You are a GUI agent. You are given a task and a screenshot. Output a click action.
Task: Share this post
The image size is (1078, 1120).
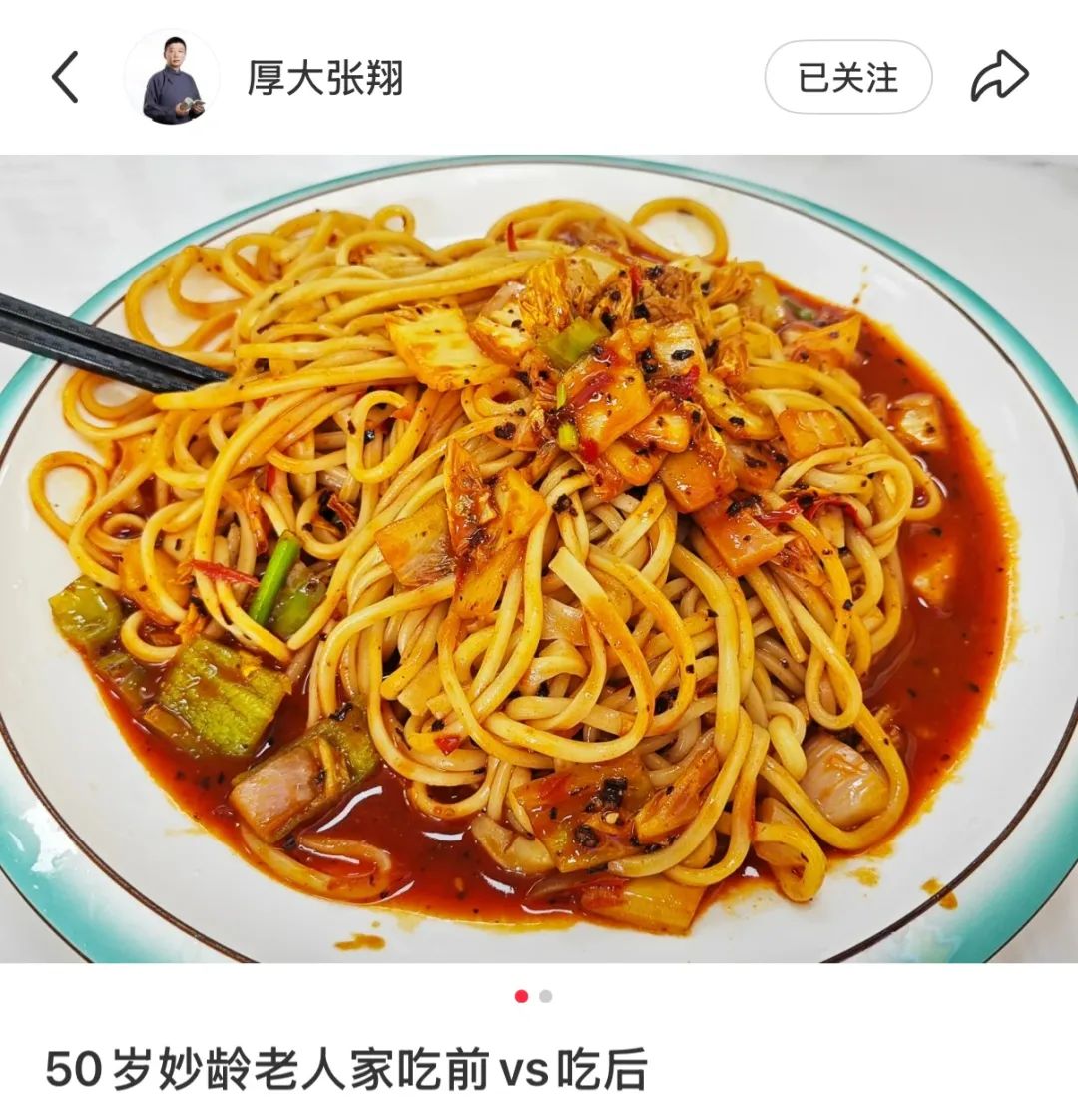[999, 77]
